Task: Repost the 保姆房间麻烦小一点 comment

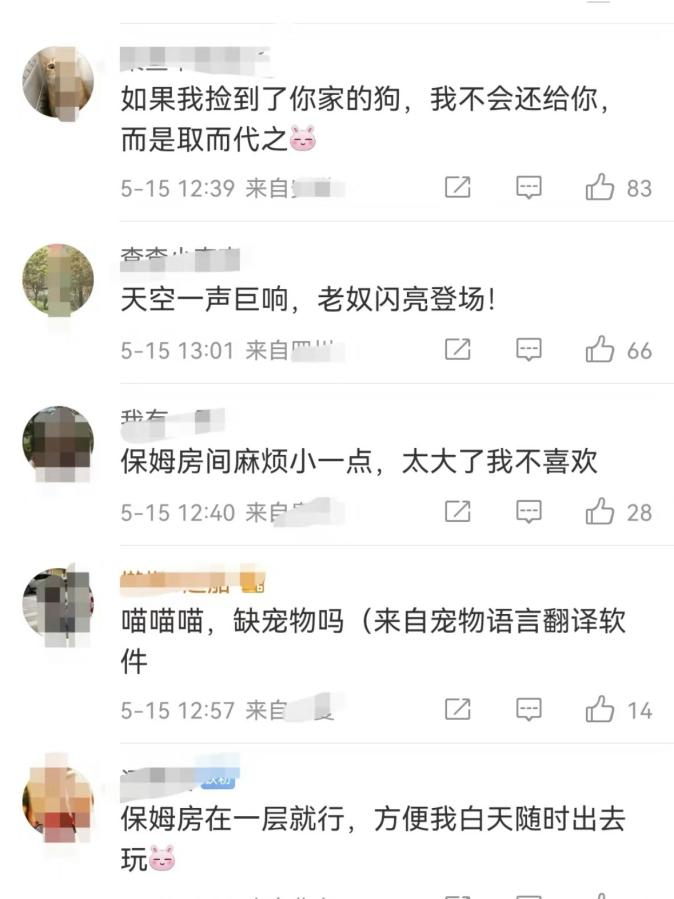Action: pos(457,512)
